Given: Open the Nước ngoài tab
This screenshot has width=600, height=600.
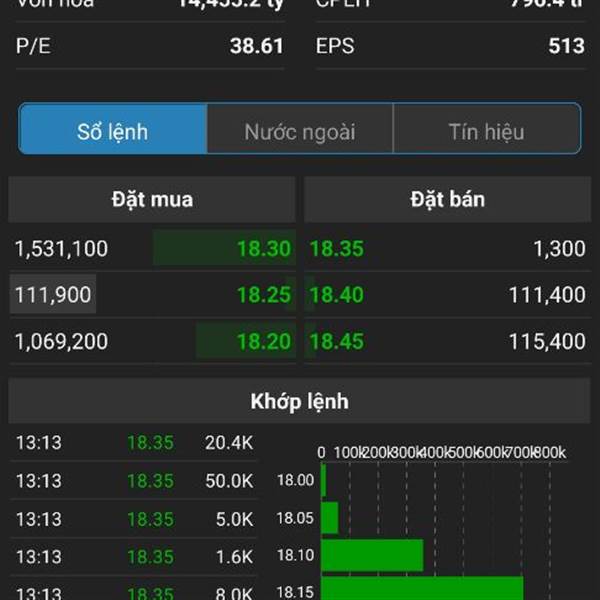Looking at the screenshot, I should (x=300, y=131).
